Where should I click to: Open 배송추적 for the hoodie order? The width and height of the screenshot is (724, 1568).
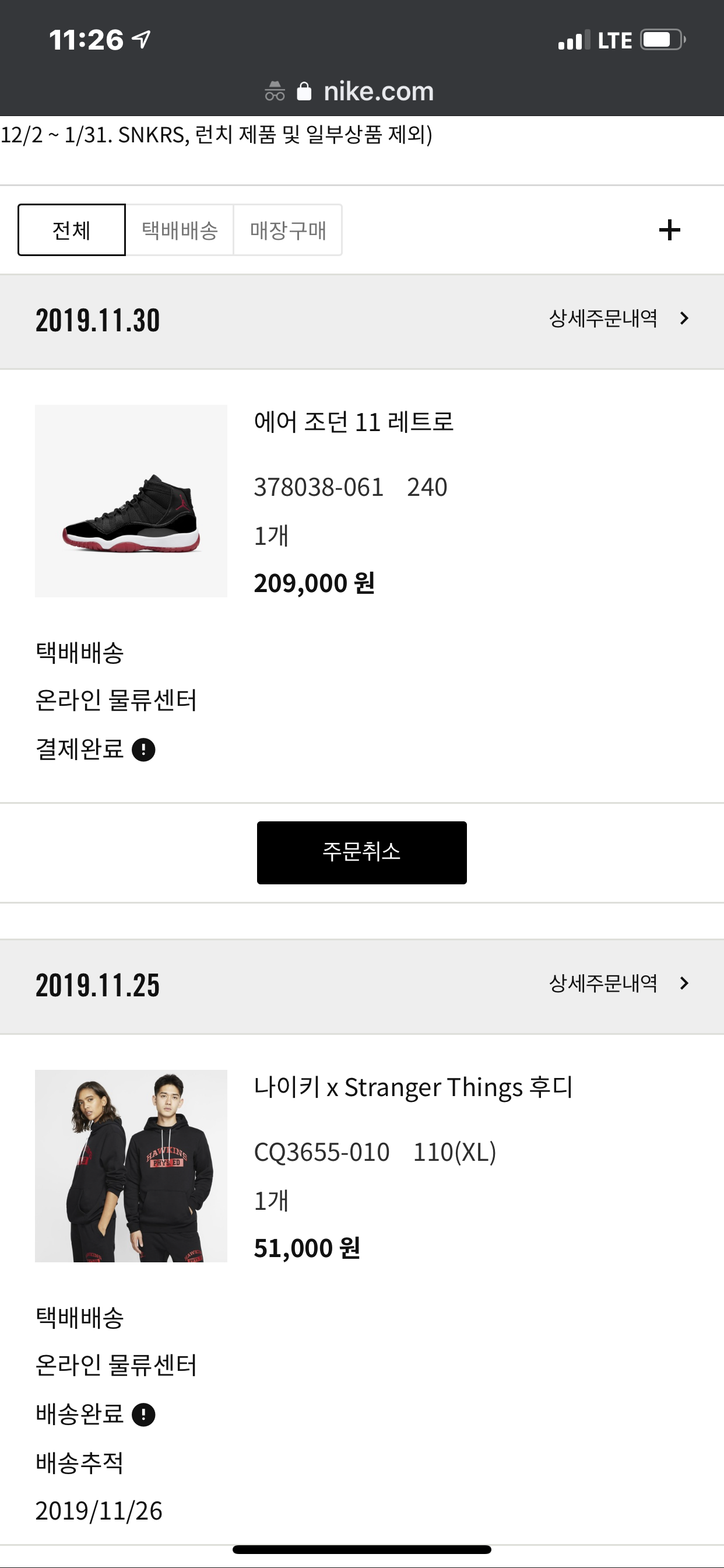(80, 1462)
